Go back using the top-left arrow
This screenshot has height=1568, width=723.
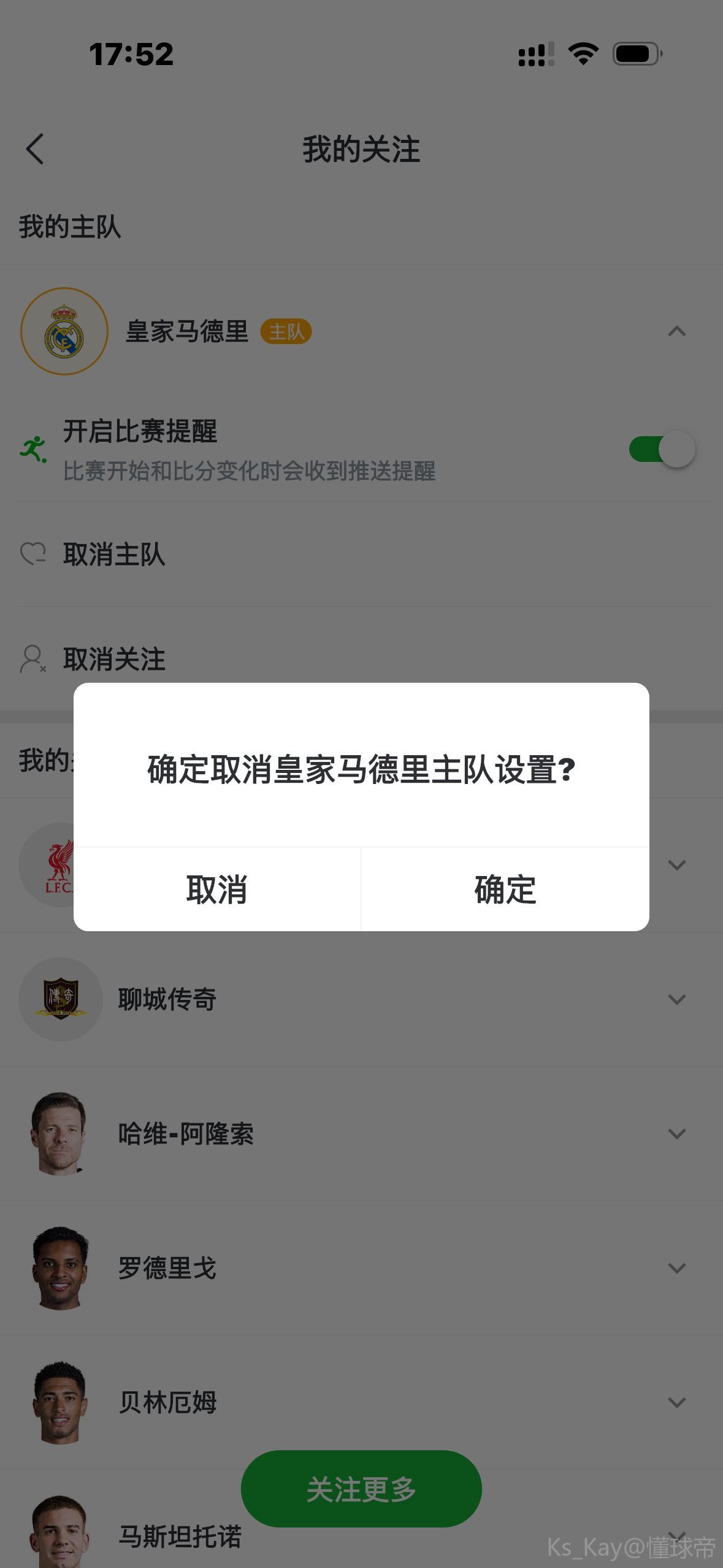pos(35,149)
